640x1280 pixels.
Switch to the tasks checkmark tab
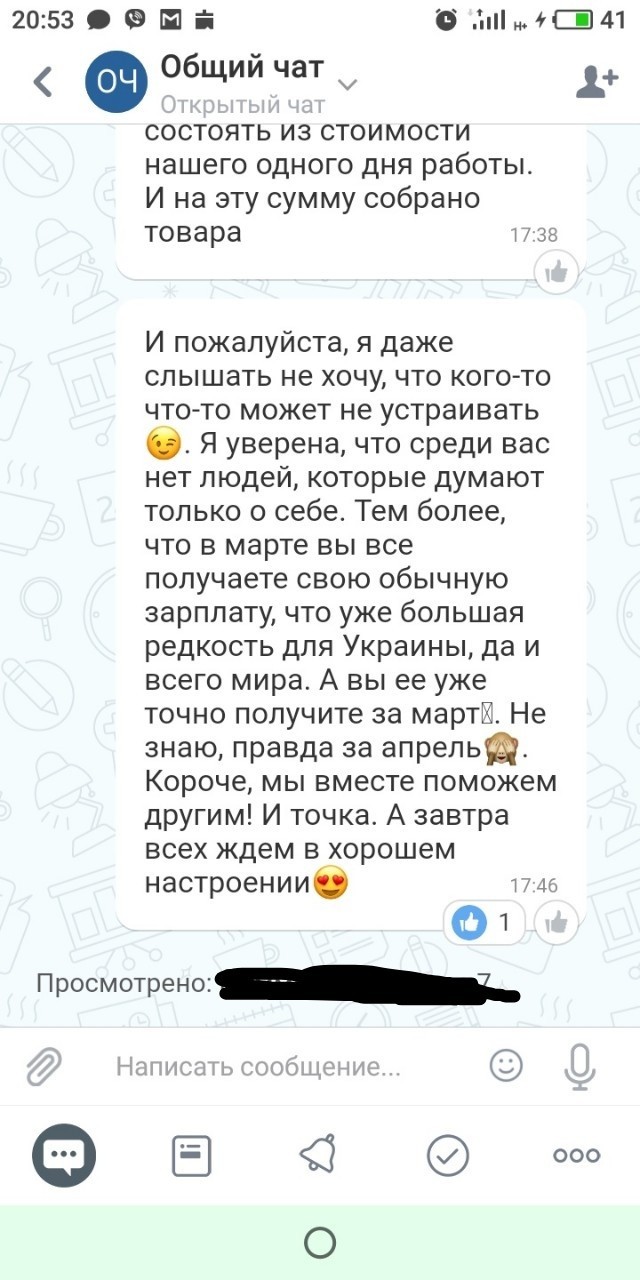[447, 1156]
